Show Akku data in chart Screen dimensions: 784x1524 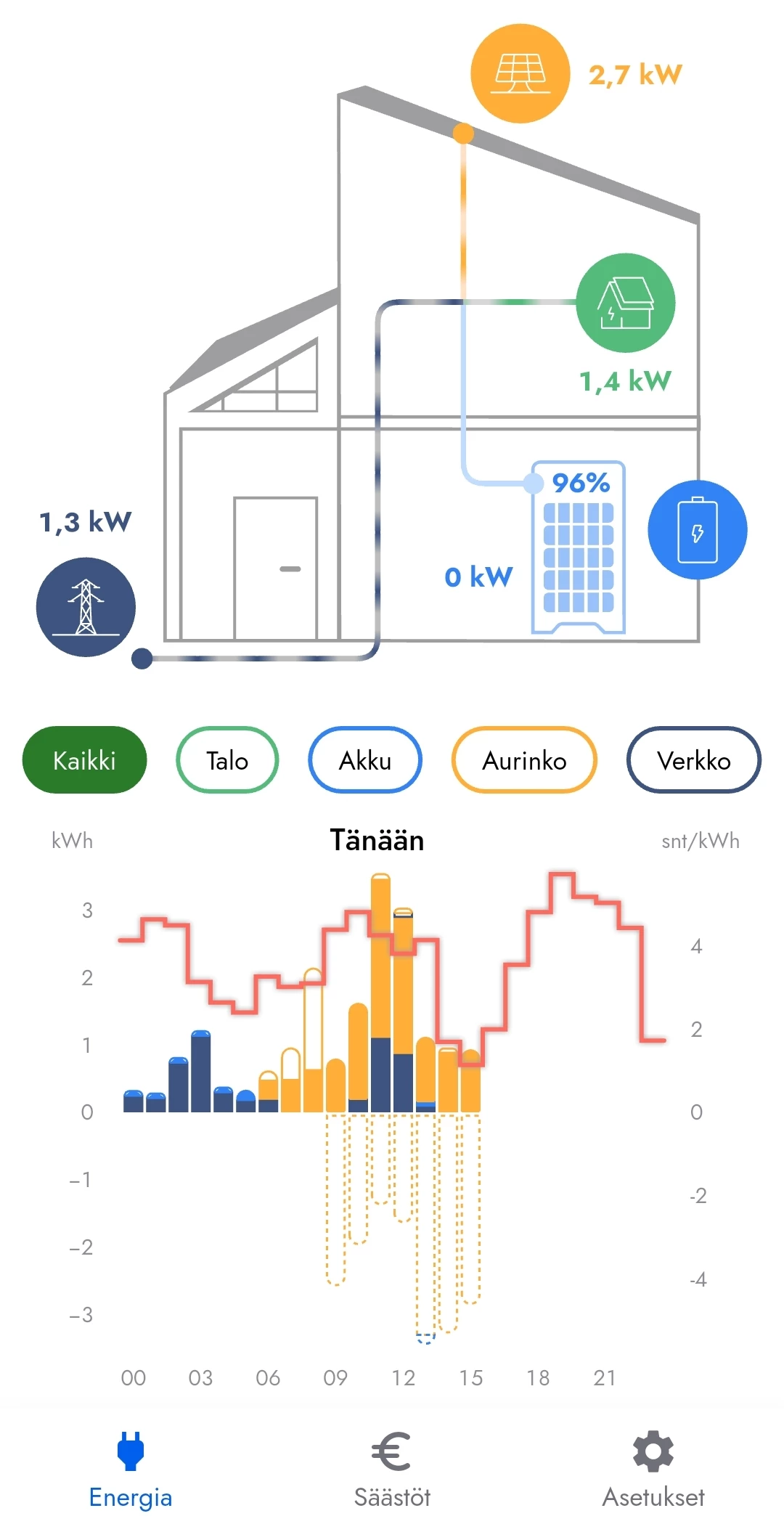coord(365,759)
